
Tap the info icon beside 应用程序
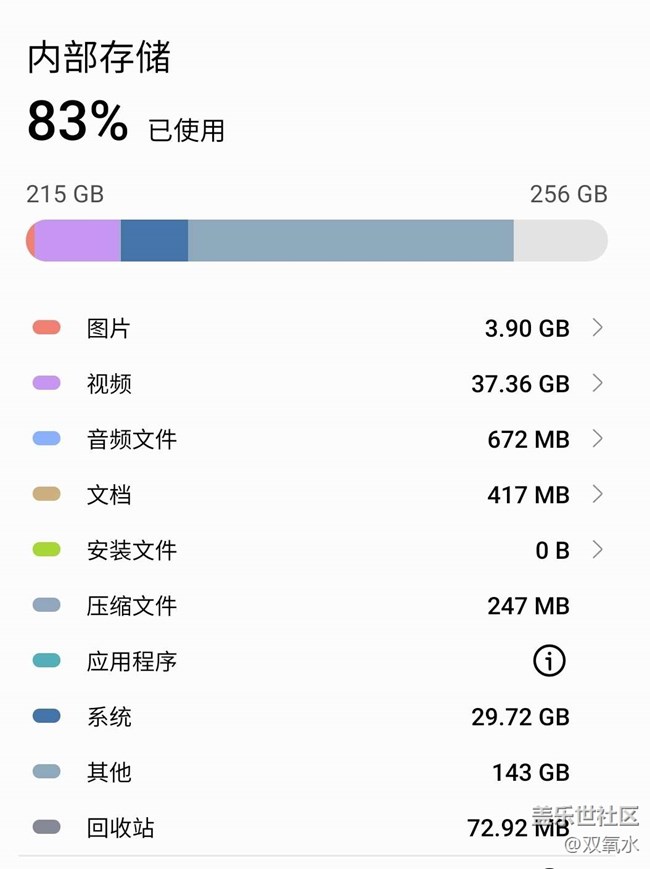549,661
